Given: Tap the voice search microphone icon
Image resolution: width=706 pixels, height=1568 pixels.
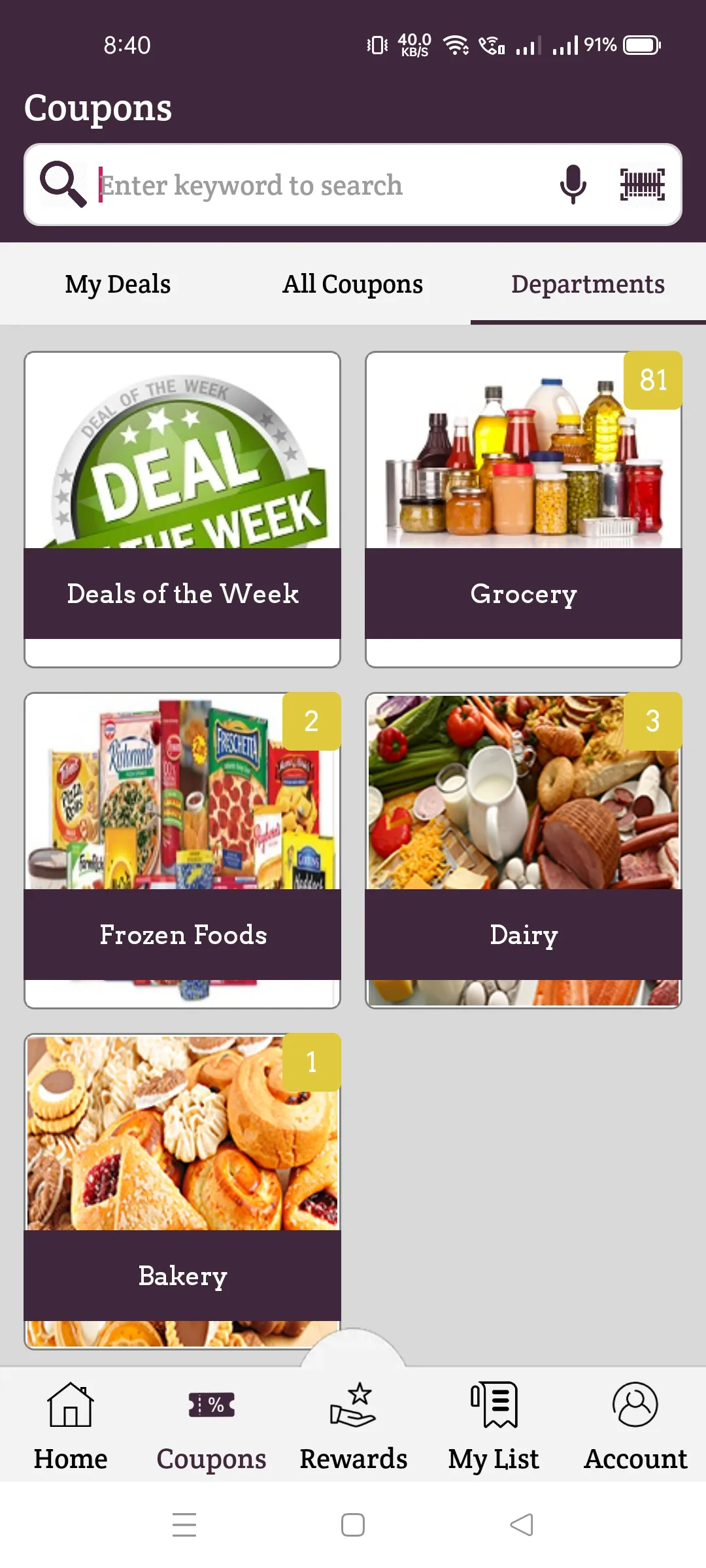Looking at the screenshot, I should pyautogui.click(x=573, y=184).
